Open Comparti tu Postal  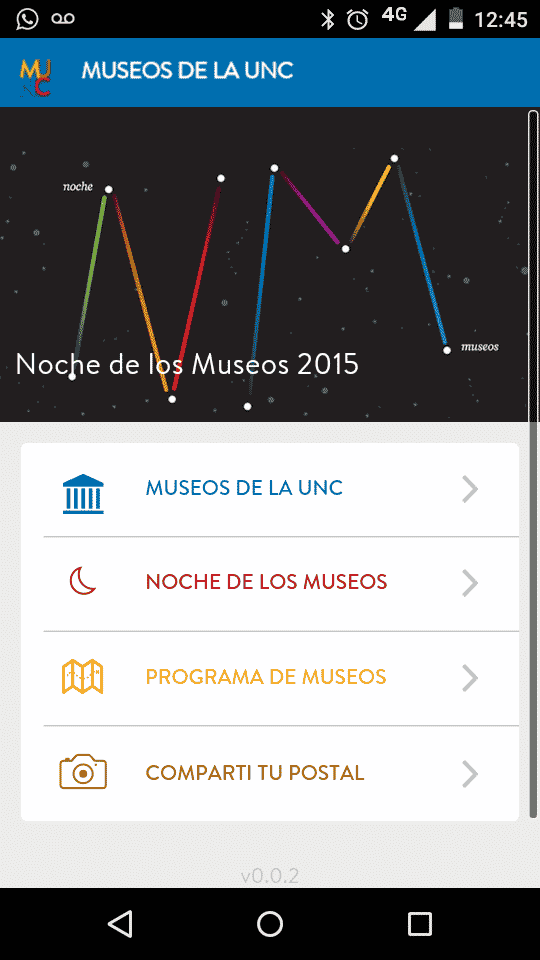[270, 773]
